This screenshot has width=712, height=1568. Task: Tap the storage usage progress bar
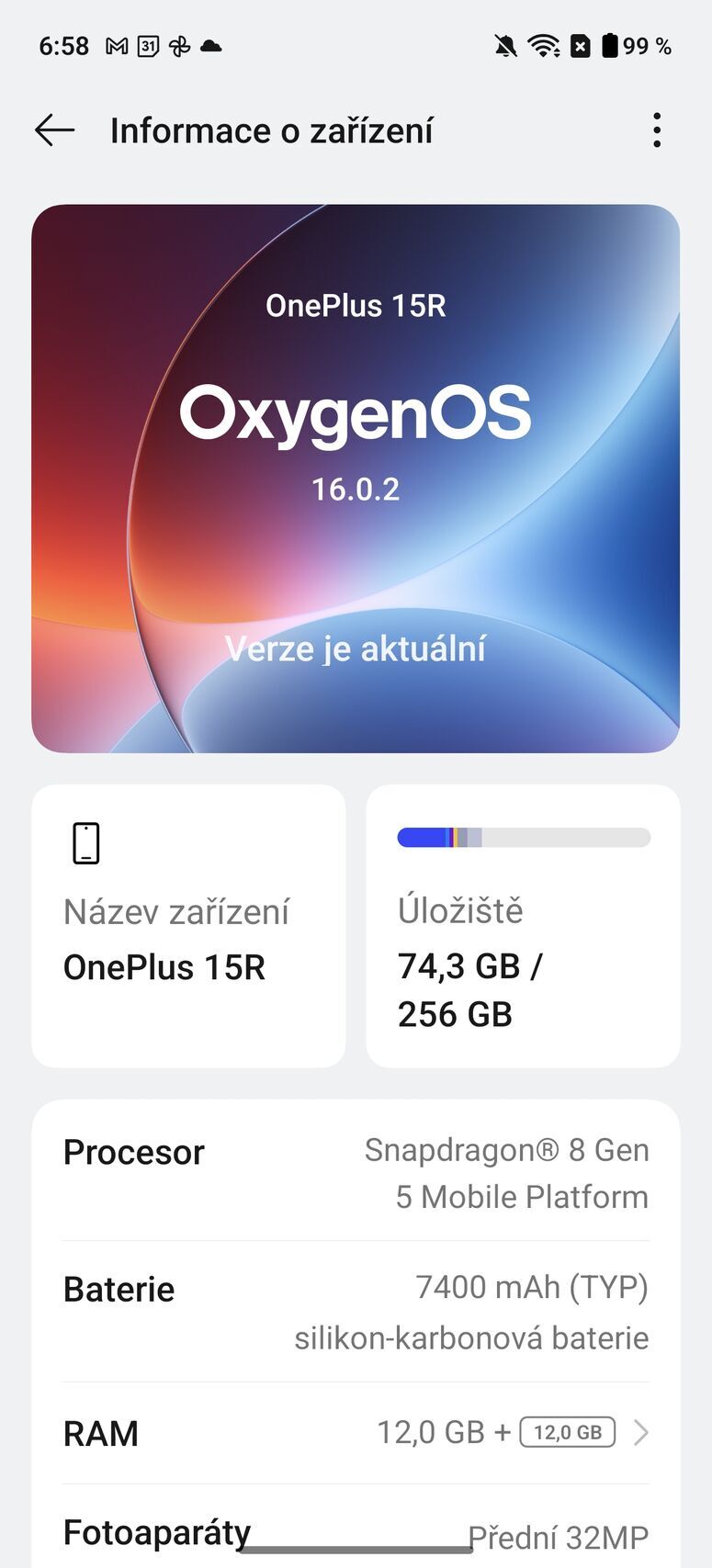pos(522,836)
